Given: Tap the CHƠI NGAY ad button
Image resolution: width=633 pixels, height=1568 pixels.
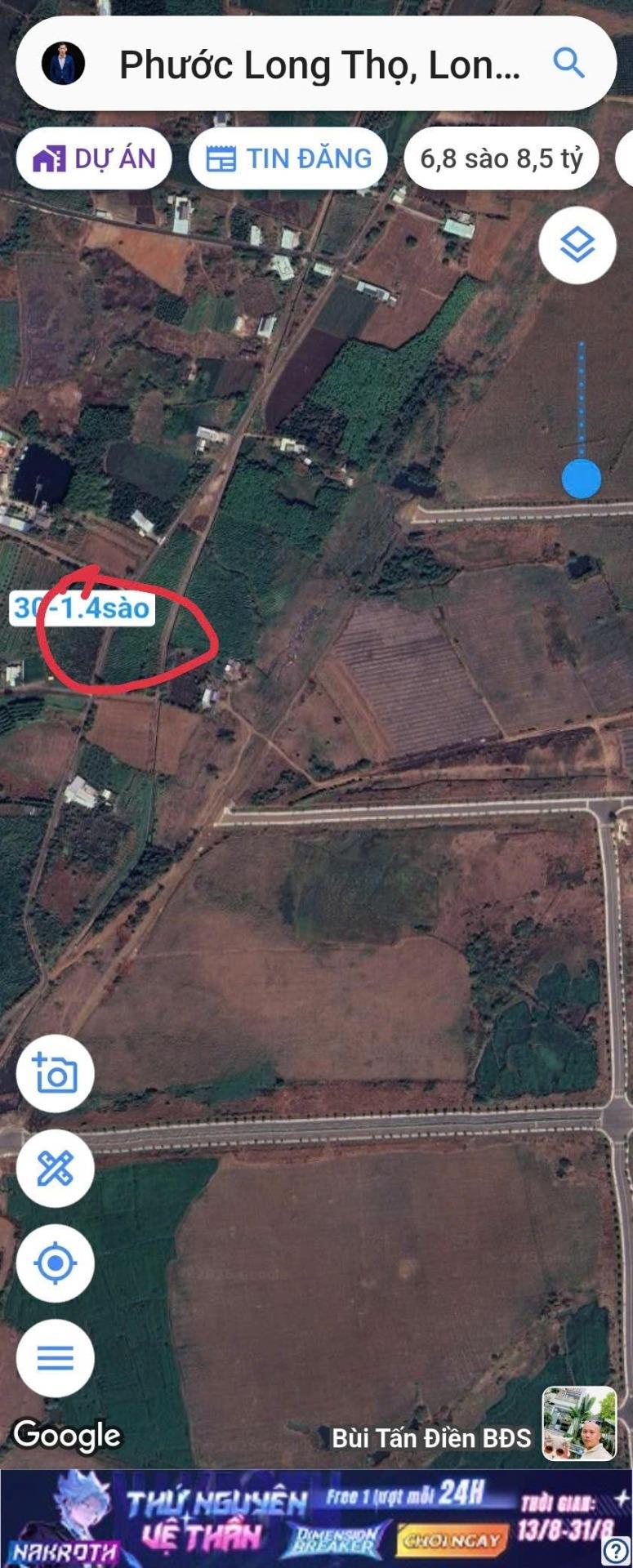Looking at the screenshot, I should point(450,1540).
